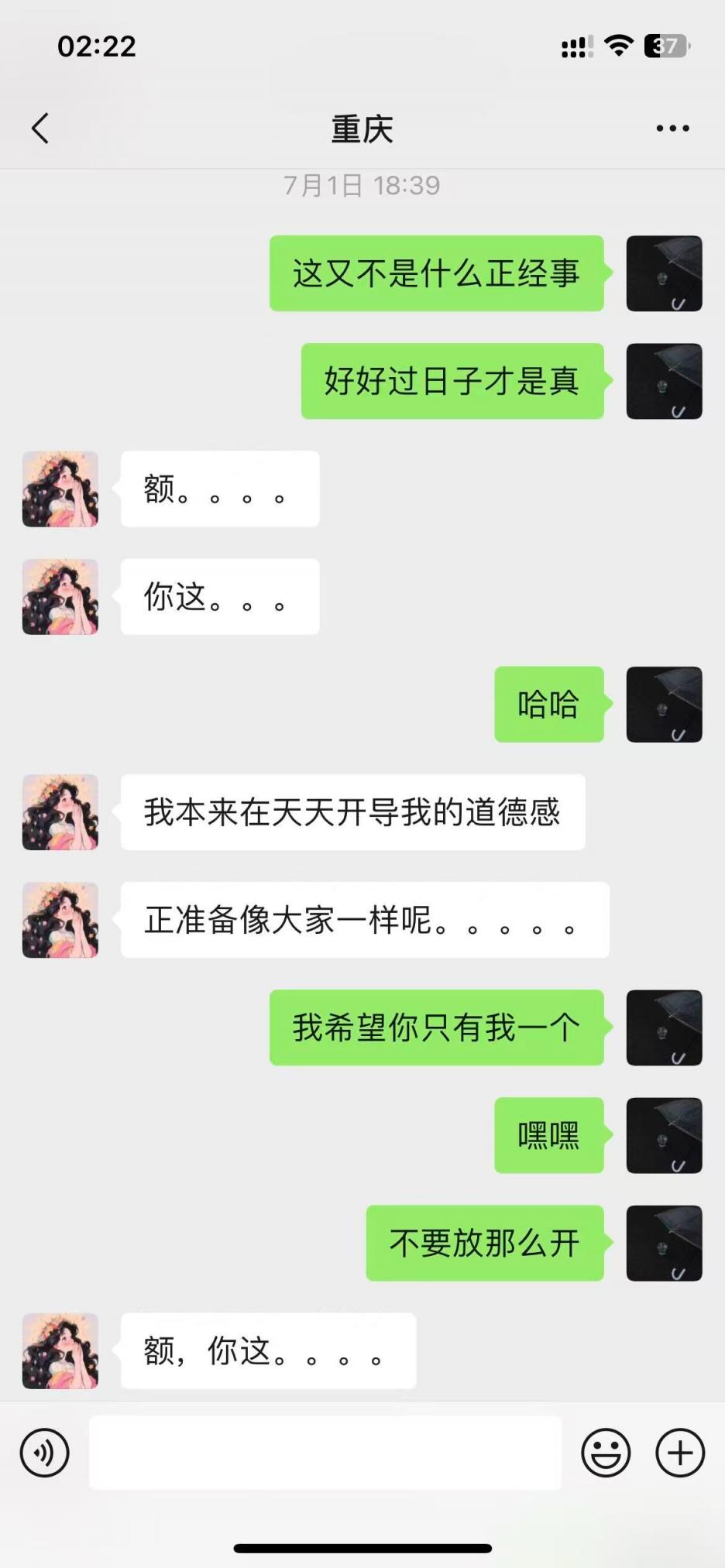Image resolution: width=725 pixels, height=1568 pixels.
Task: Tap my avatar beside '不要放那么开'
Action: point(664,1243)
